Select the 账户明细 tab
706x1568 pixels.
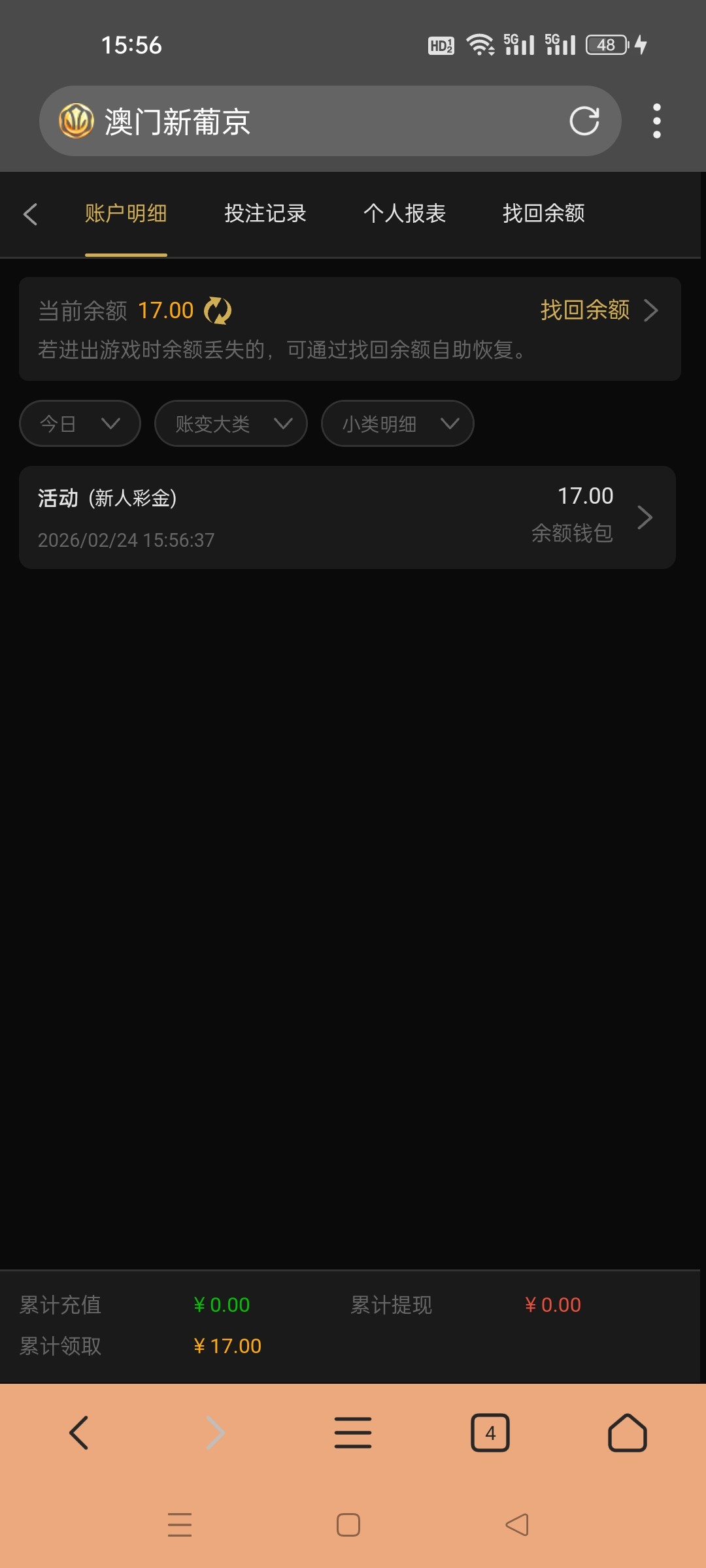click(x=126, y=214)
